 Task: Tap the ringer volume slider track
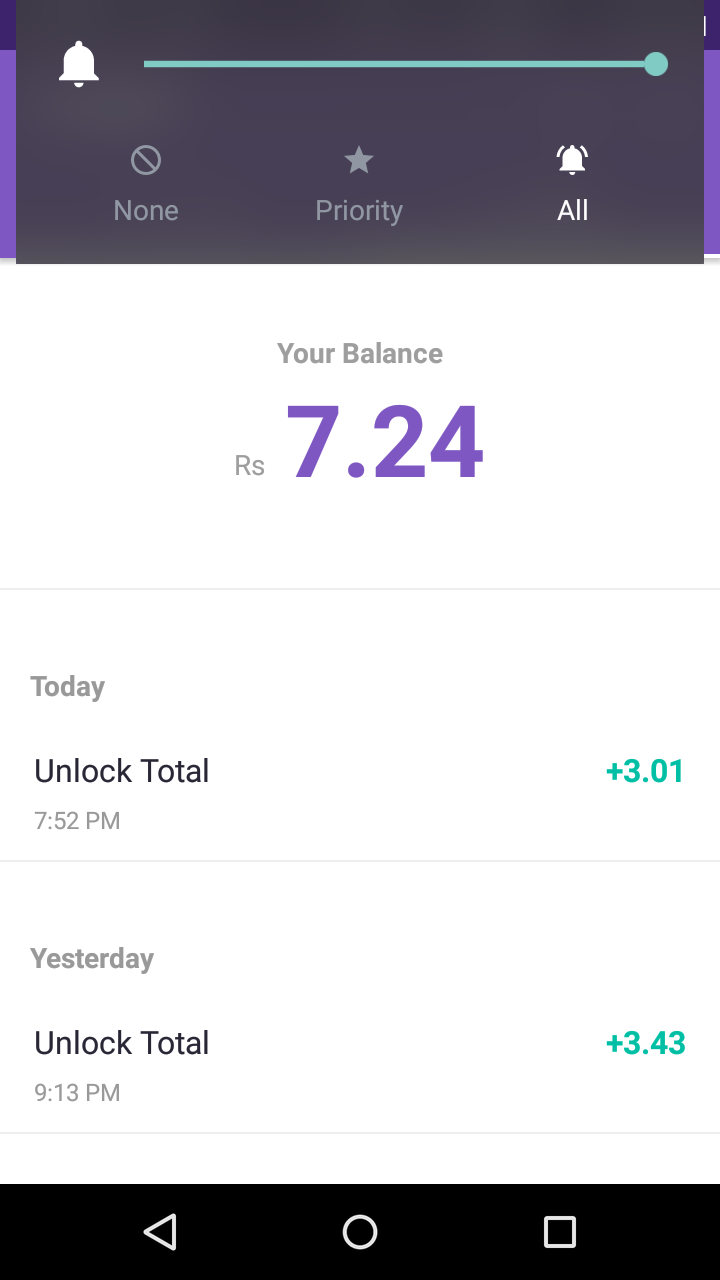click(x=400, y=65)
